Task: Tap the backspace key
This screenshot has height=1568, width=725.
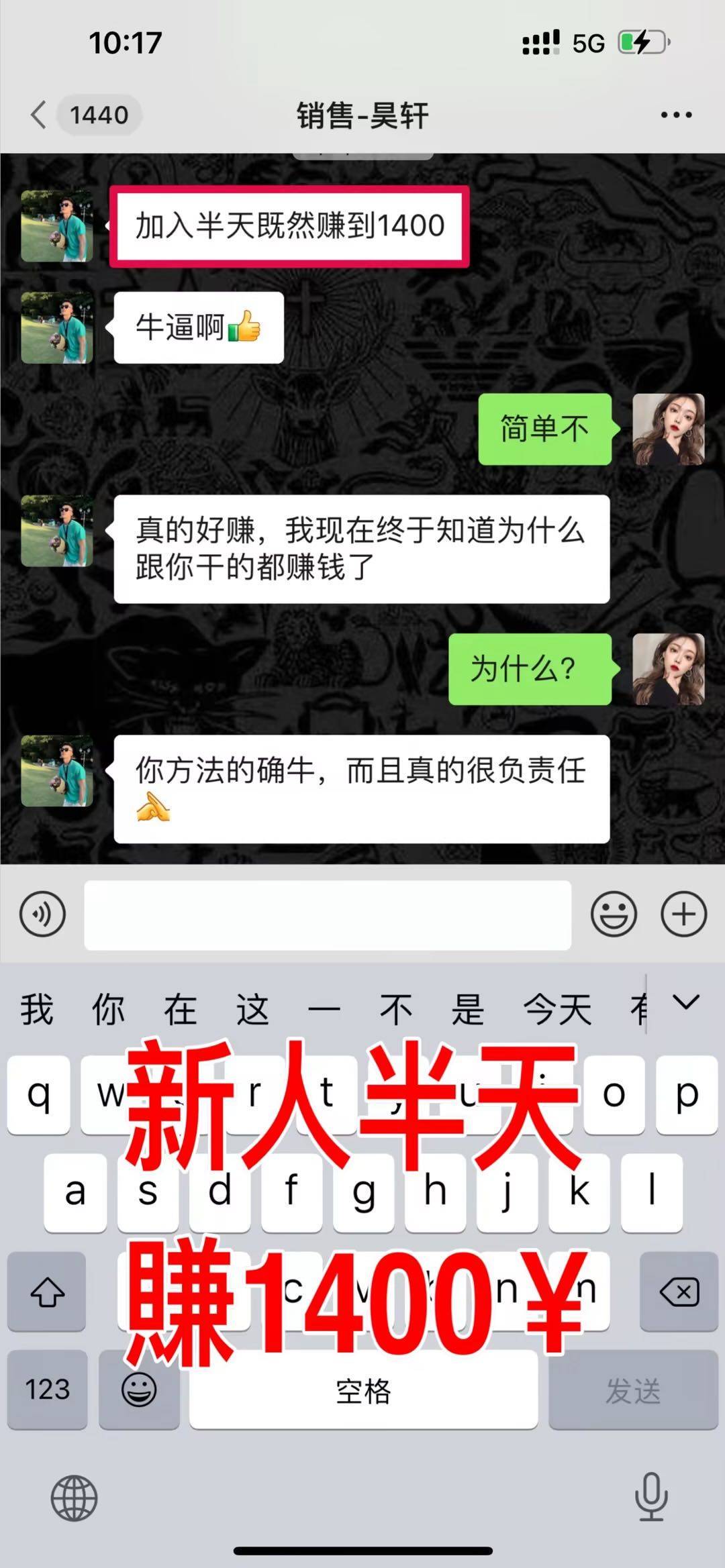Action: click(679, 1291)
